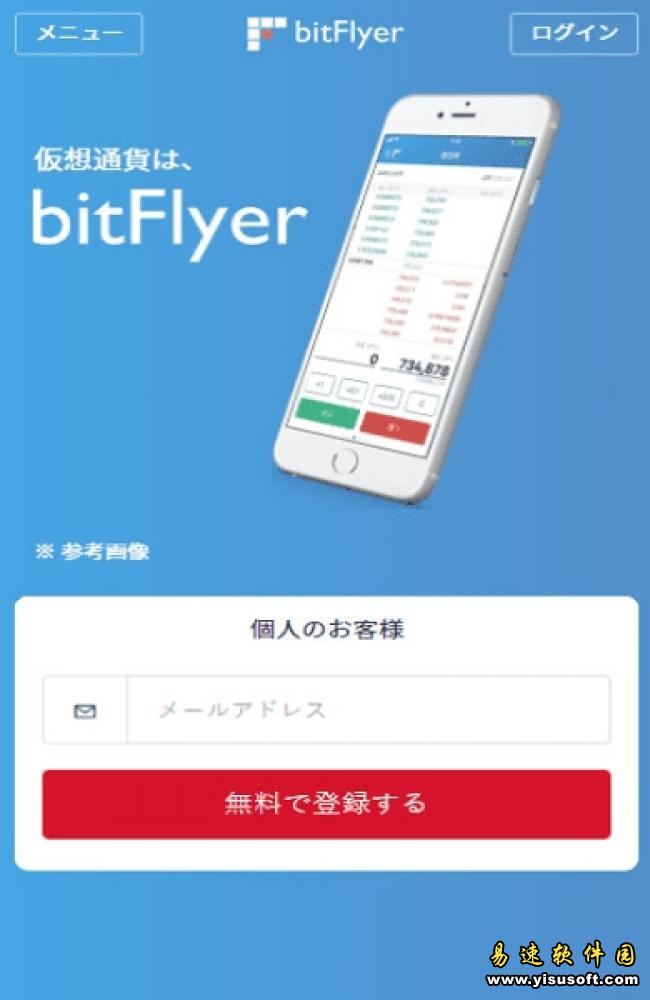Tap 無料で登録する to register
Image resolution: width=650 pixels, height=1000 pixels.
pos(326,804)
